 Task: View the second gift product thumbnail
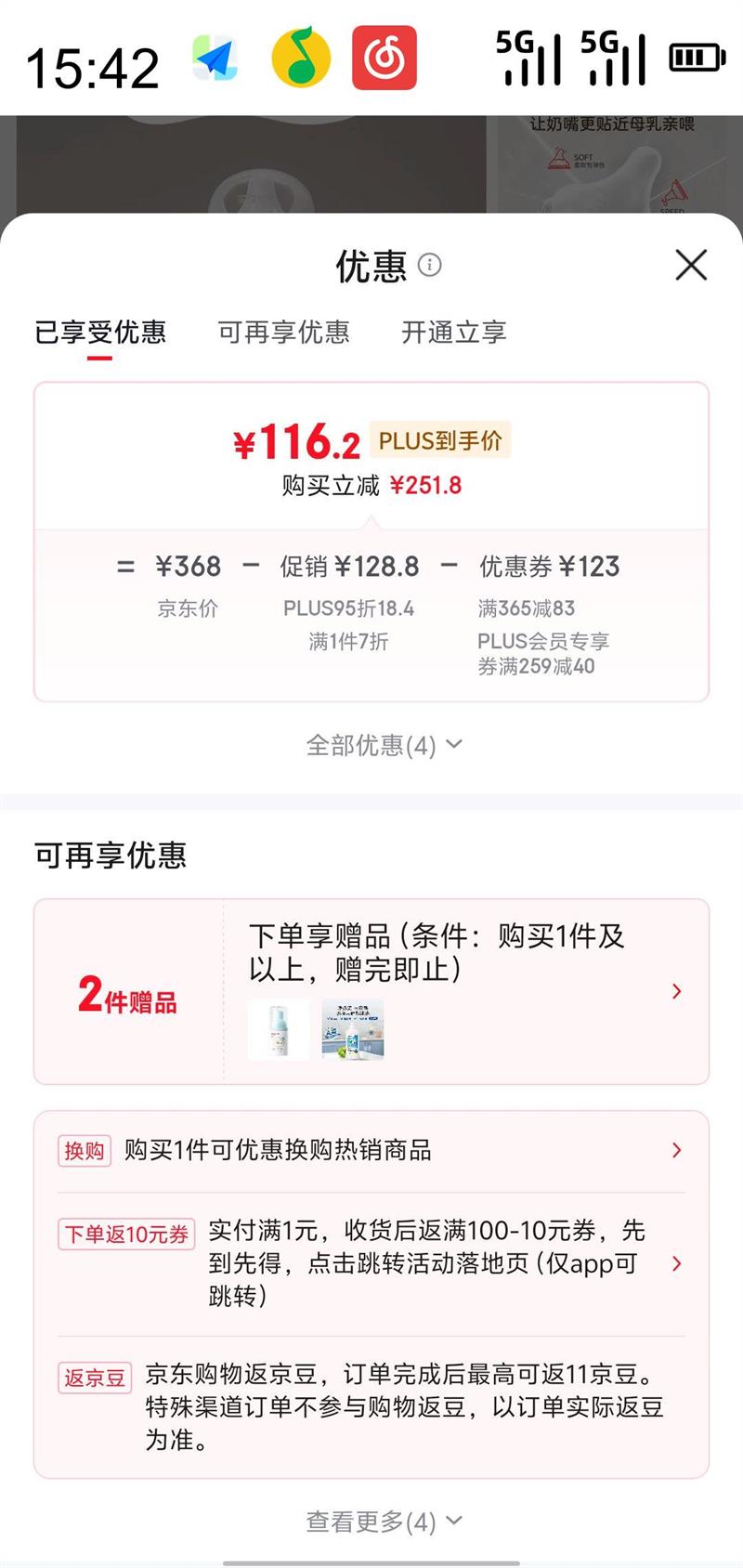[x=354, y=1029]
